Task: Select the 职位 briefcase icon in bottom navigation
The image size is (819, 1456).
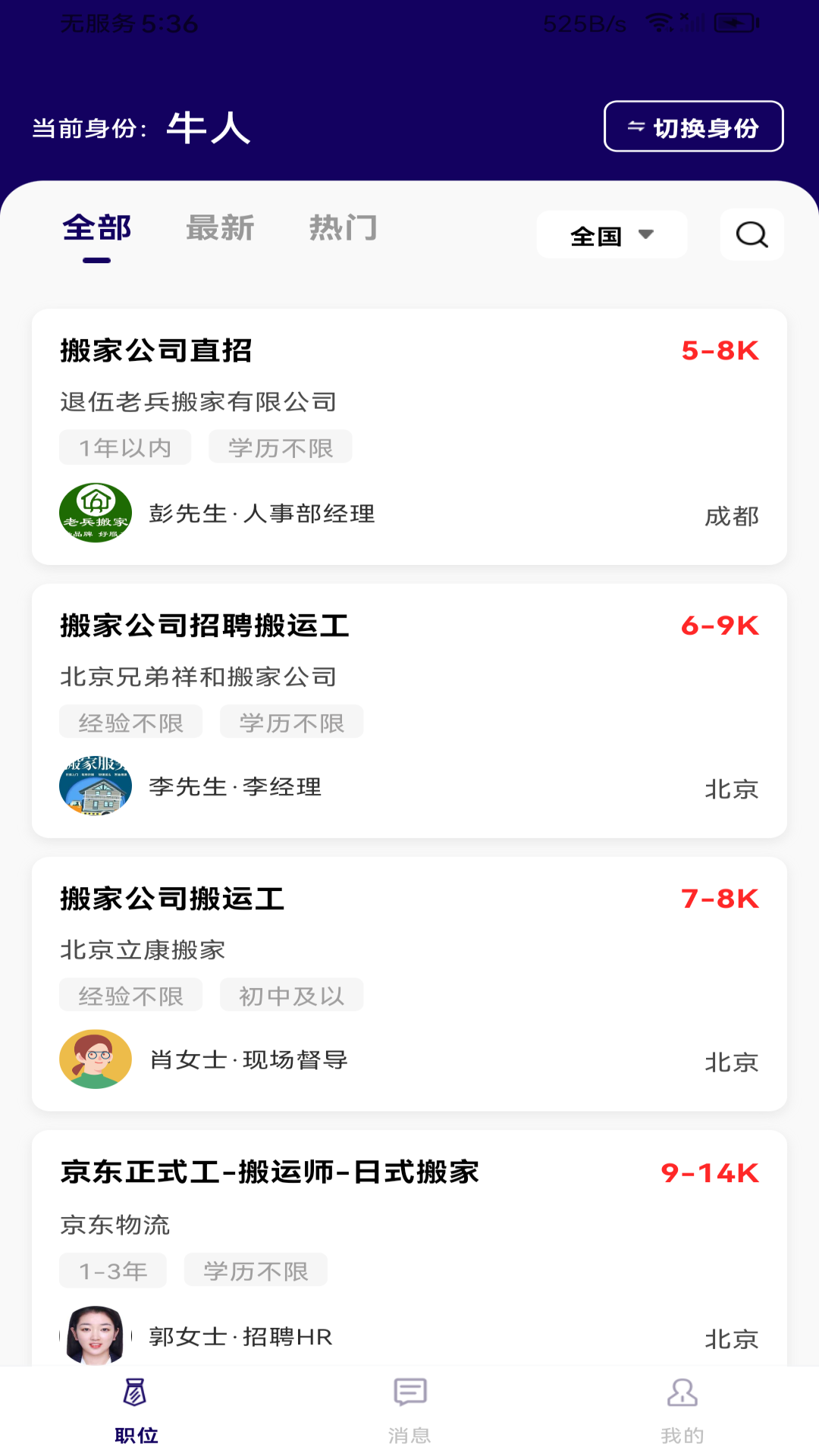Action: click(x=135, y=1407)
